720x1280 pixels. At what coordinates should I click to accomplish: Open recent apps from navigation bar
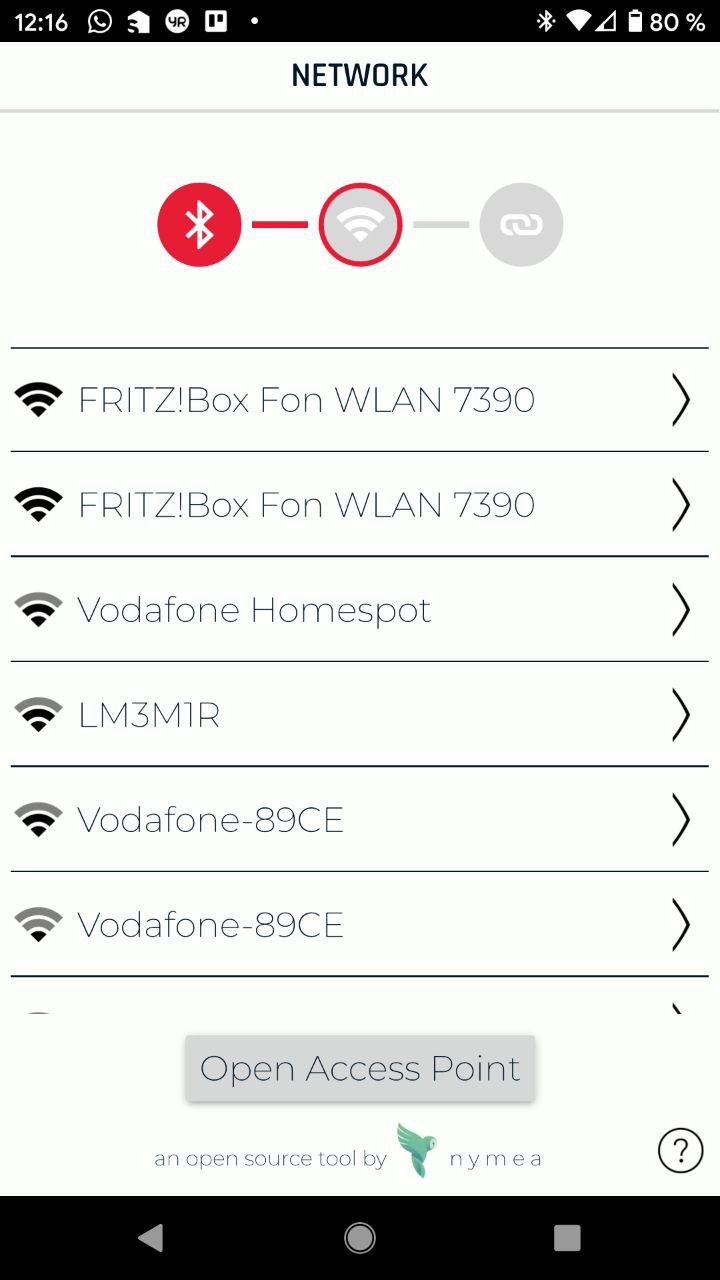pyautogui.click(x=567, y=1238)
